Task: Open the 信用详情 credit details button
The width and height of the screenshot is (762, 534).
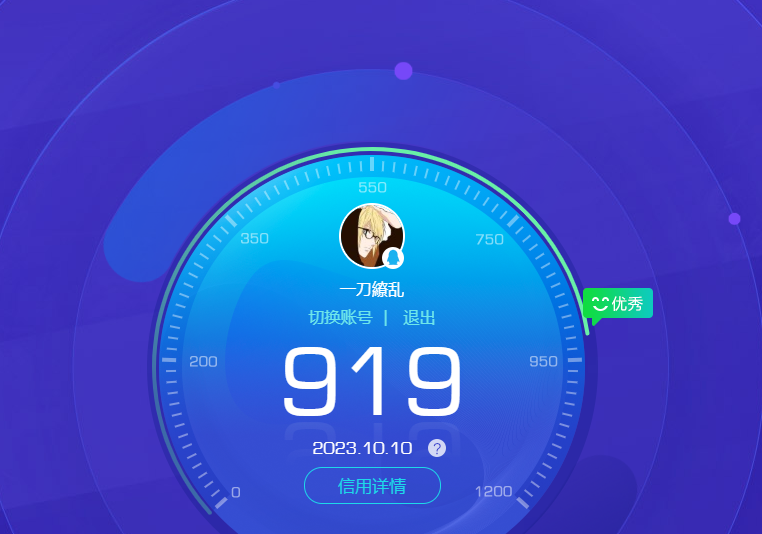Action: tap(372, 486)
